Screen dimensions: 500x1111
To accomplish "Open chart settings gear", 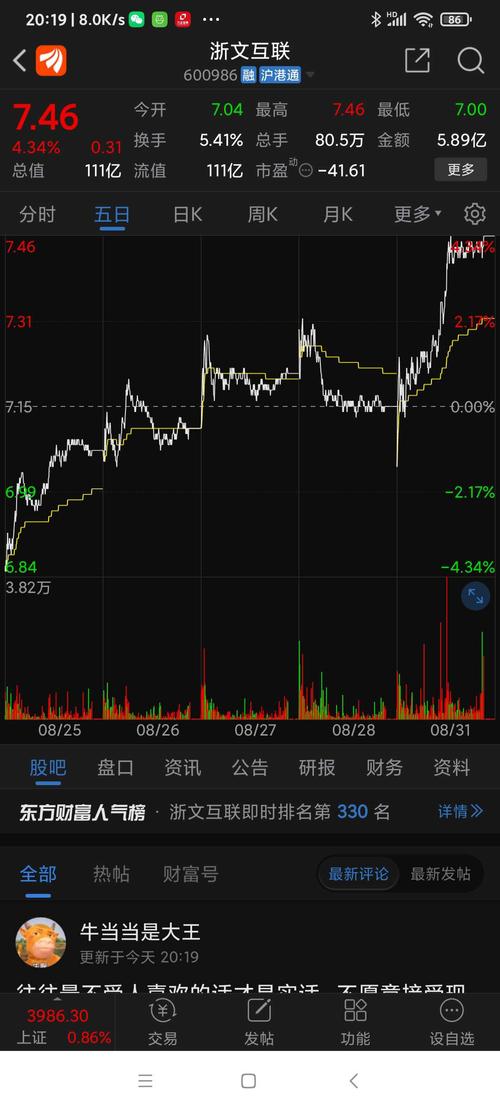I will point(475,214).
